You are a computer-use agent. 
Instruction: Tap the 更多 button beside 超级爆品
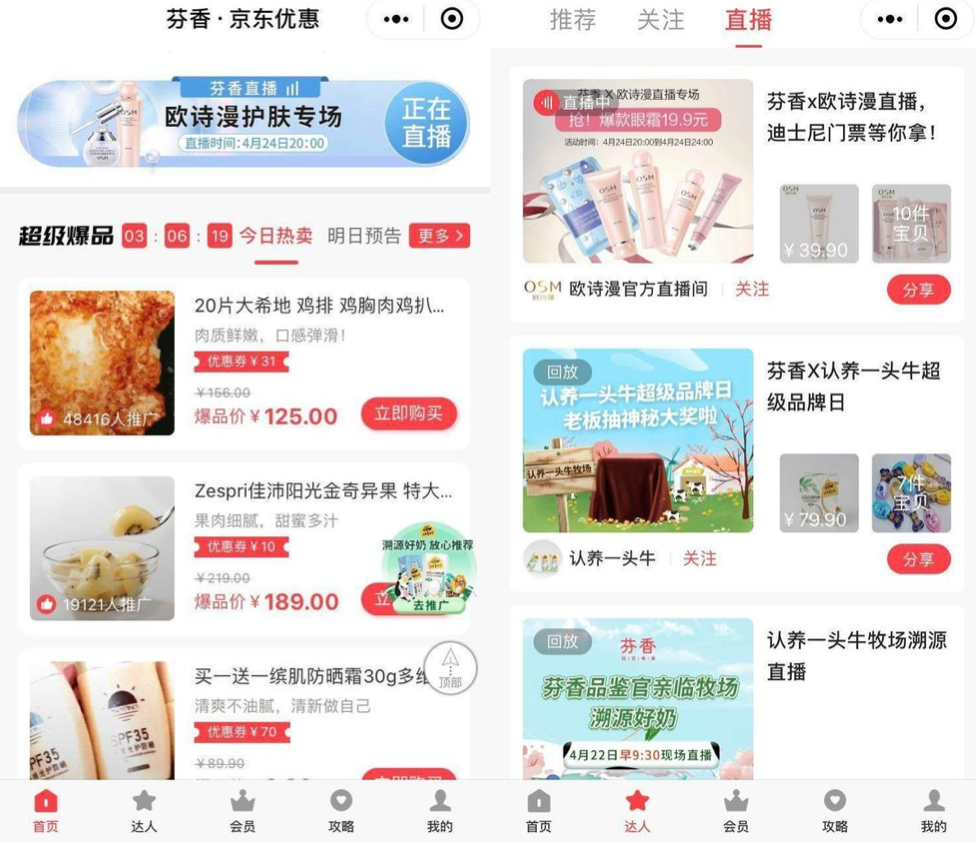[441, 237]
